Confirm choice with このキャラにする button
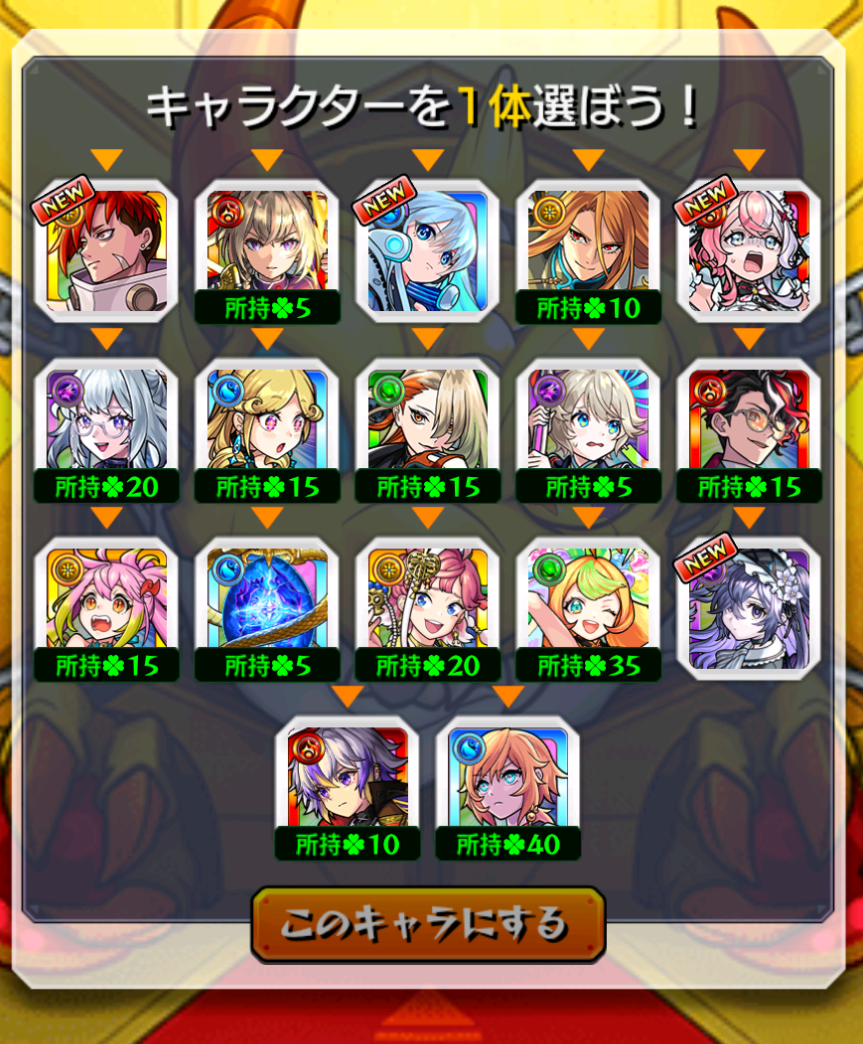863x1044 pixels. point(428,924)
